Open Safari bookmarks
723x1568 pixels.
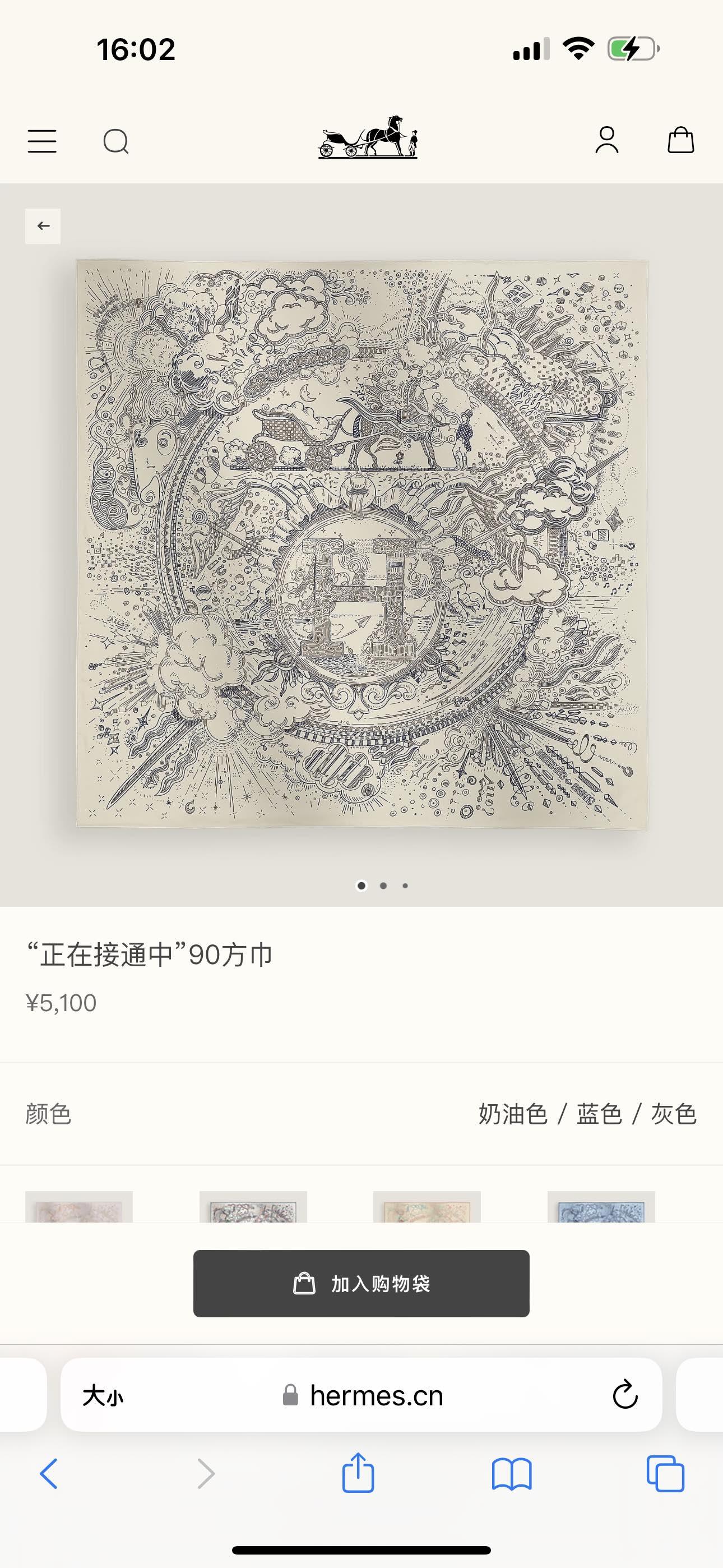click(x=512, y=1474)
